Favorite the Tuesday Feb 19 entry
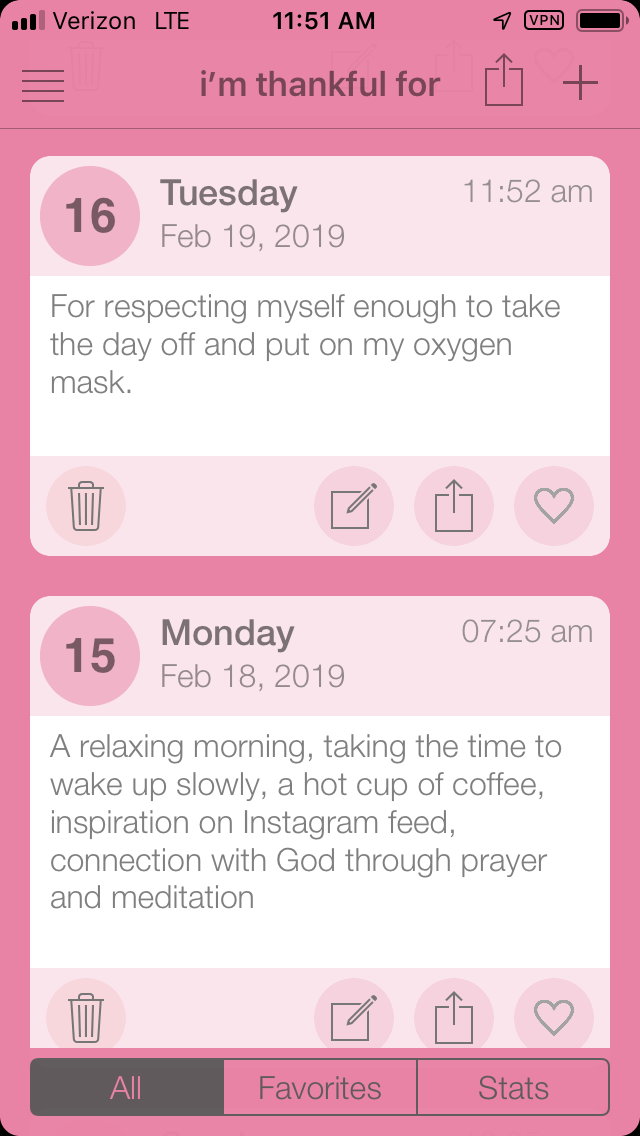This screenshot has width=640, height=1136. coord(554,506)
